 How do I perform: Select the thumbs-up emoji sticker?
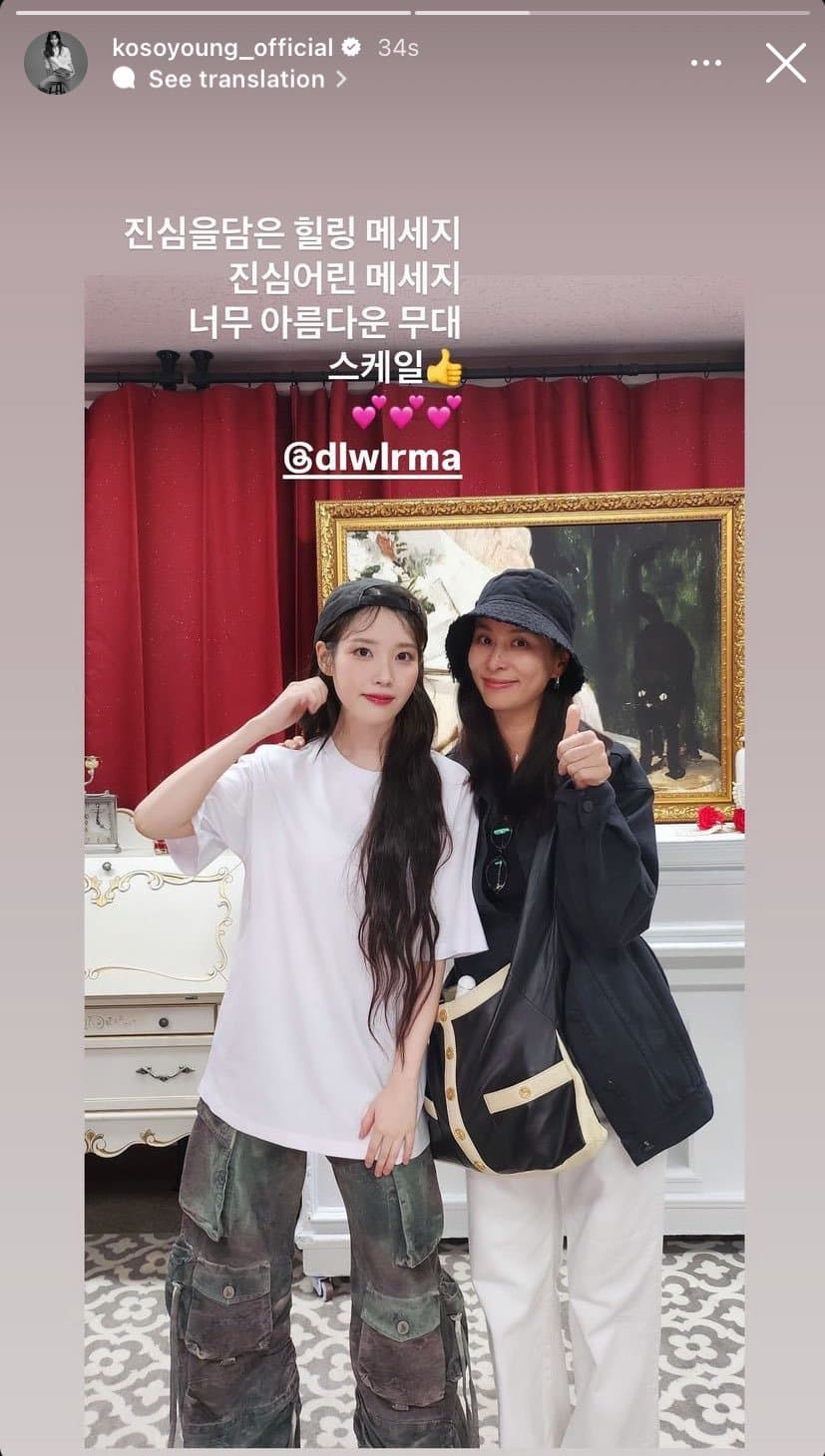(447, 371)
